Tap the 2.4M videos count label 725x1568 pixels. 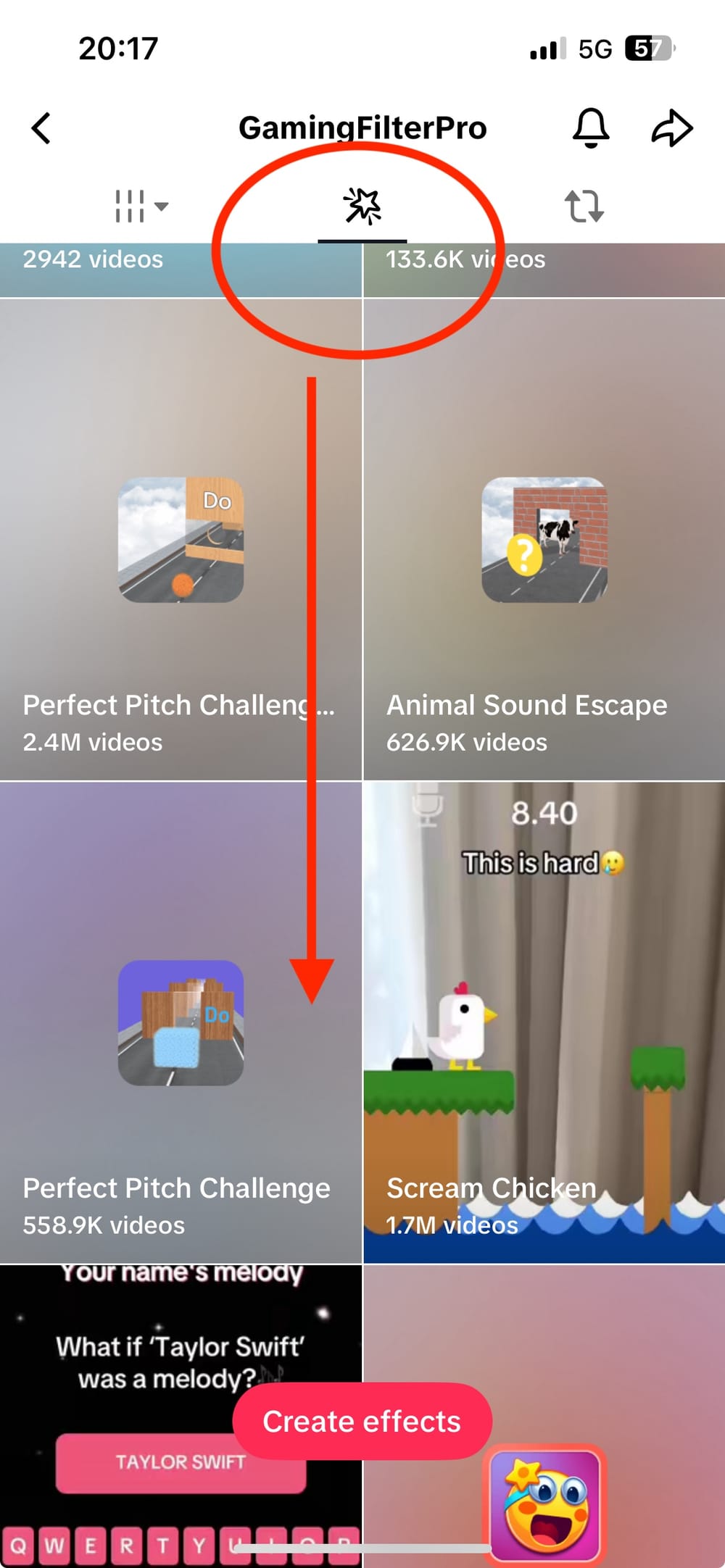[92, 741]
